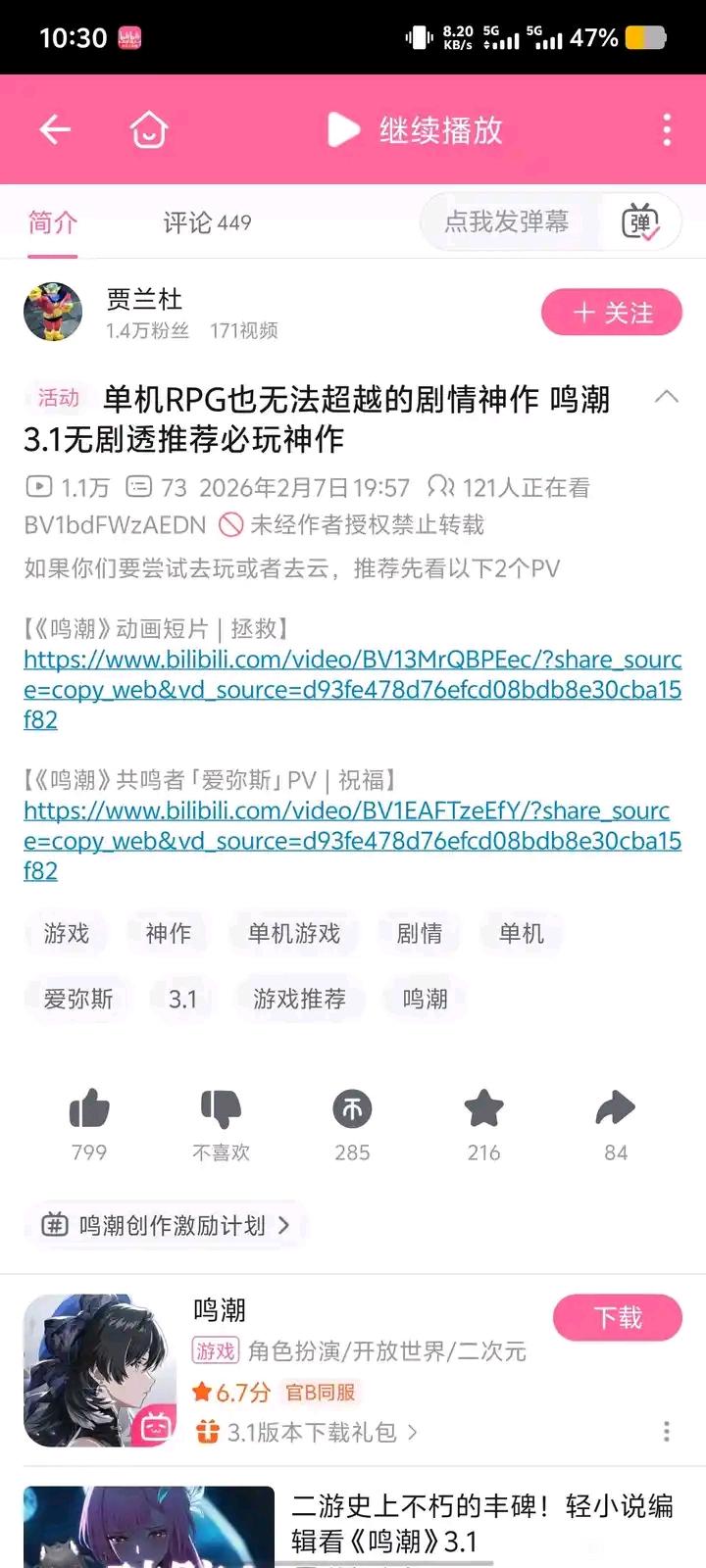Select the 单机游戏 tag chip
This screenshot has height=1568, width=706.
pyautogui.click(x=294, y=933)
